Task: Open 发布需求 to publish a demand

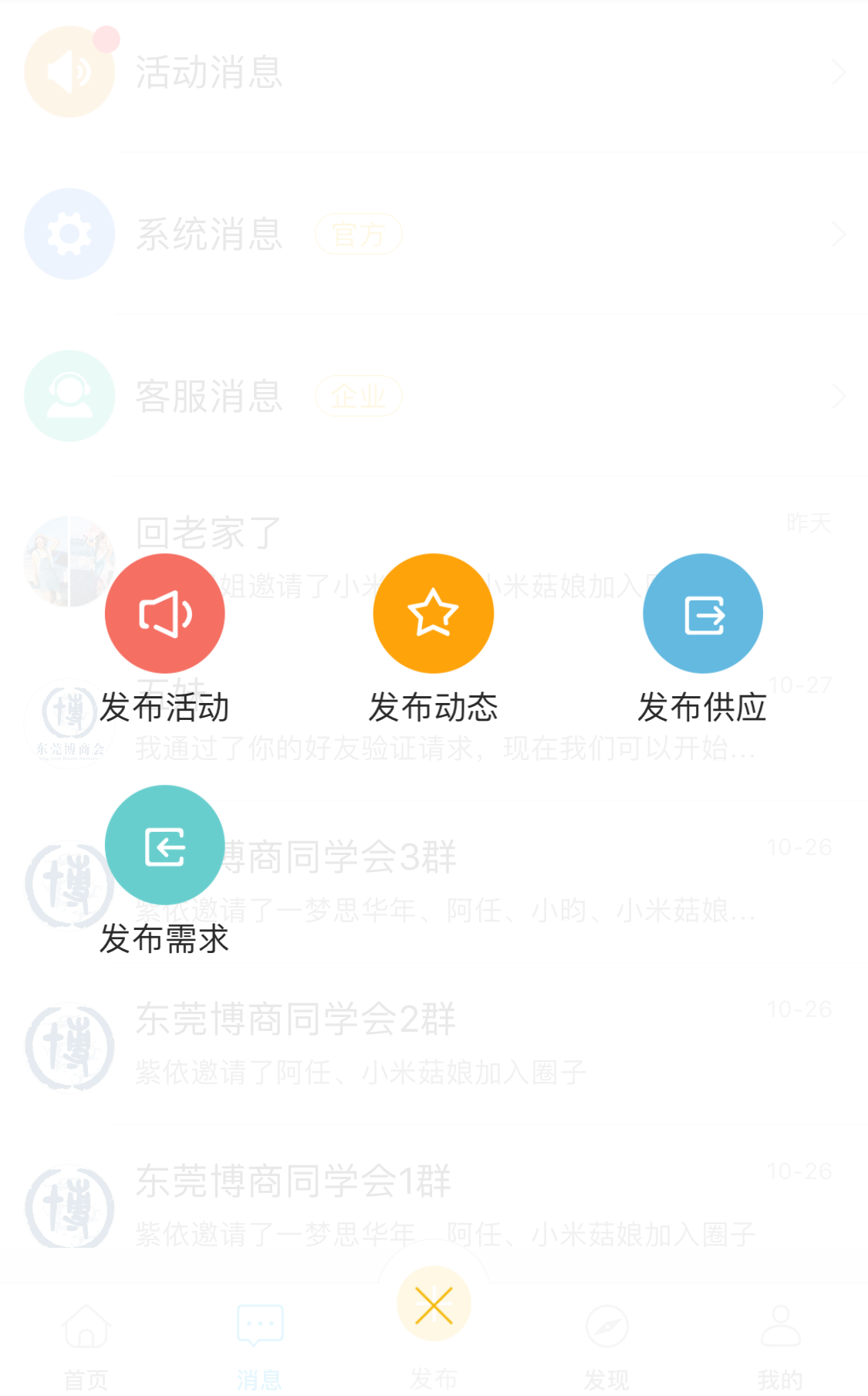Action: click(x=164, y=845)
